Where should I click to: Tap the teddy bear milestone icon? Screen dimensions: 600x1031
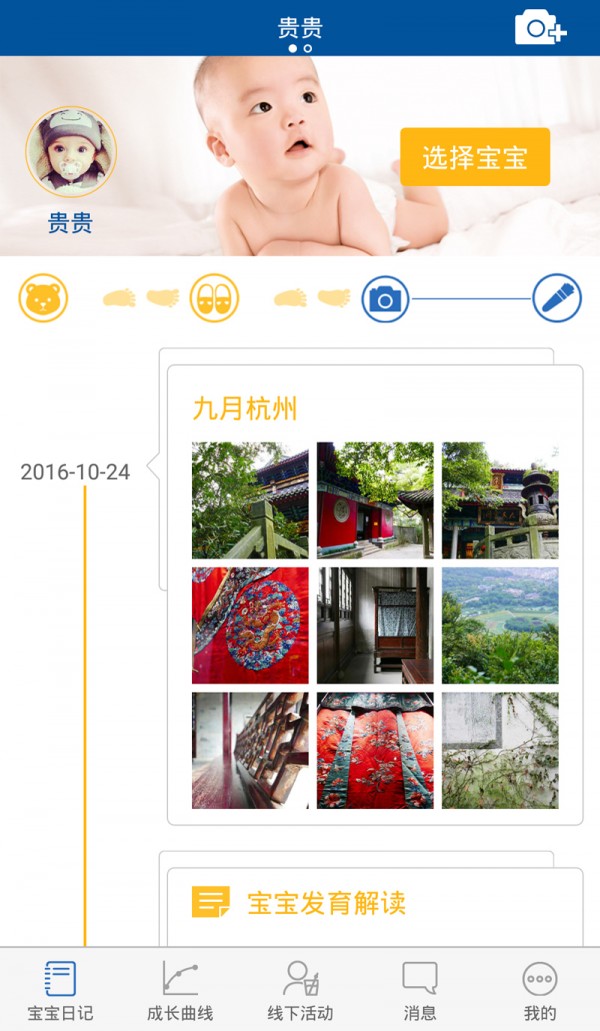pos(43,298)
